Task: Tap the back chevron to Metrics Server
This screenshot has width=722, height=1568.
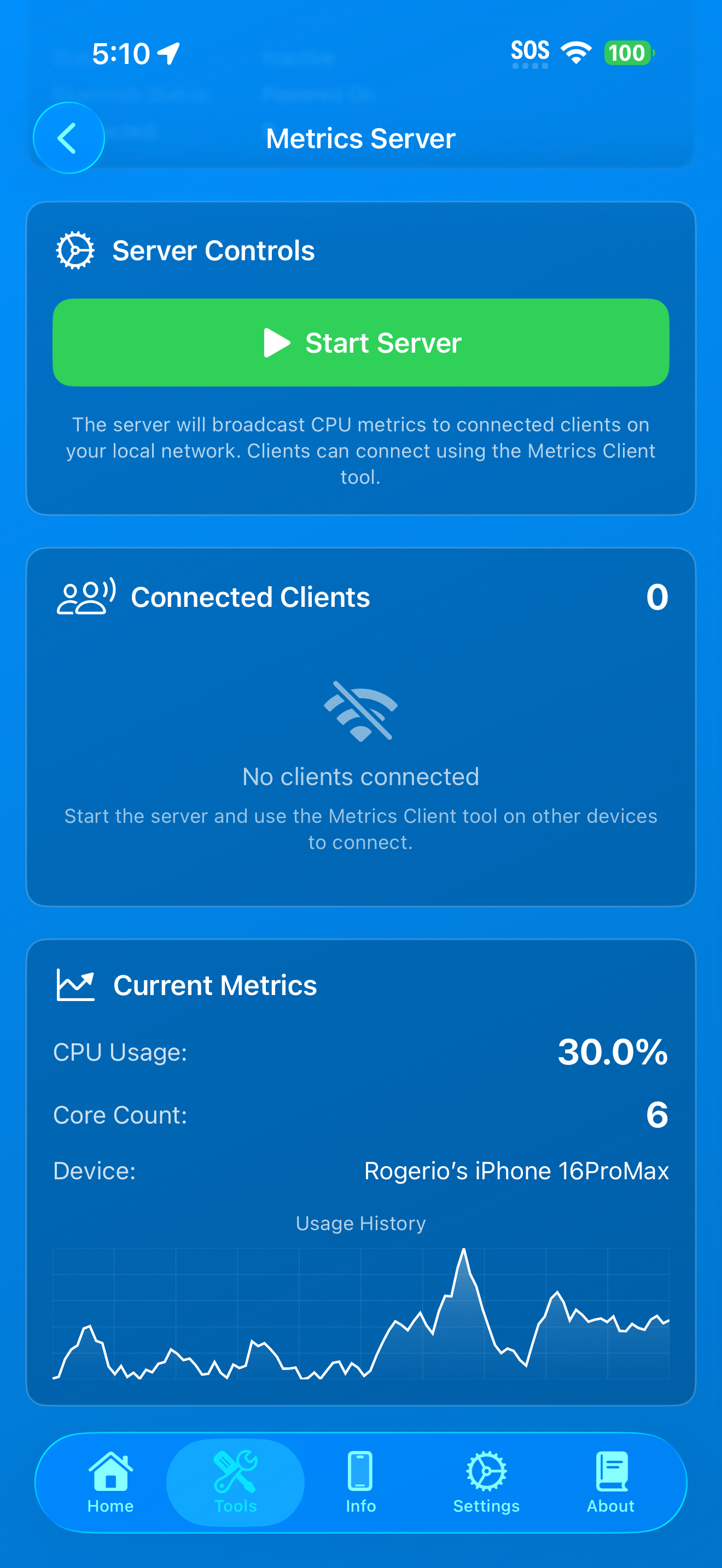Action: (x=68, y=138)
